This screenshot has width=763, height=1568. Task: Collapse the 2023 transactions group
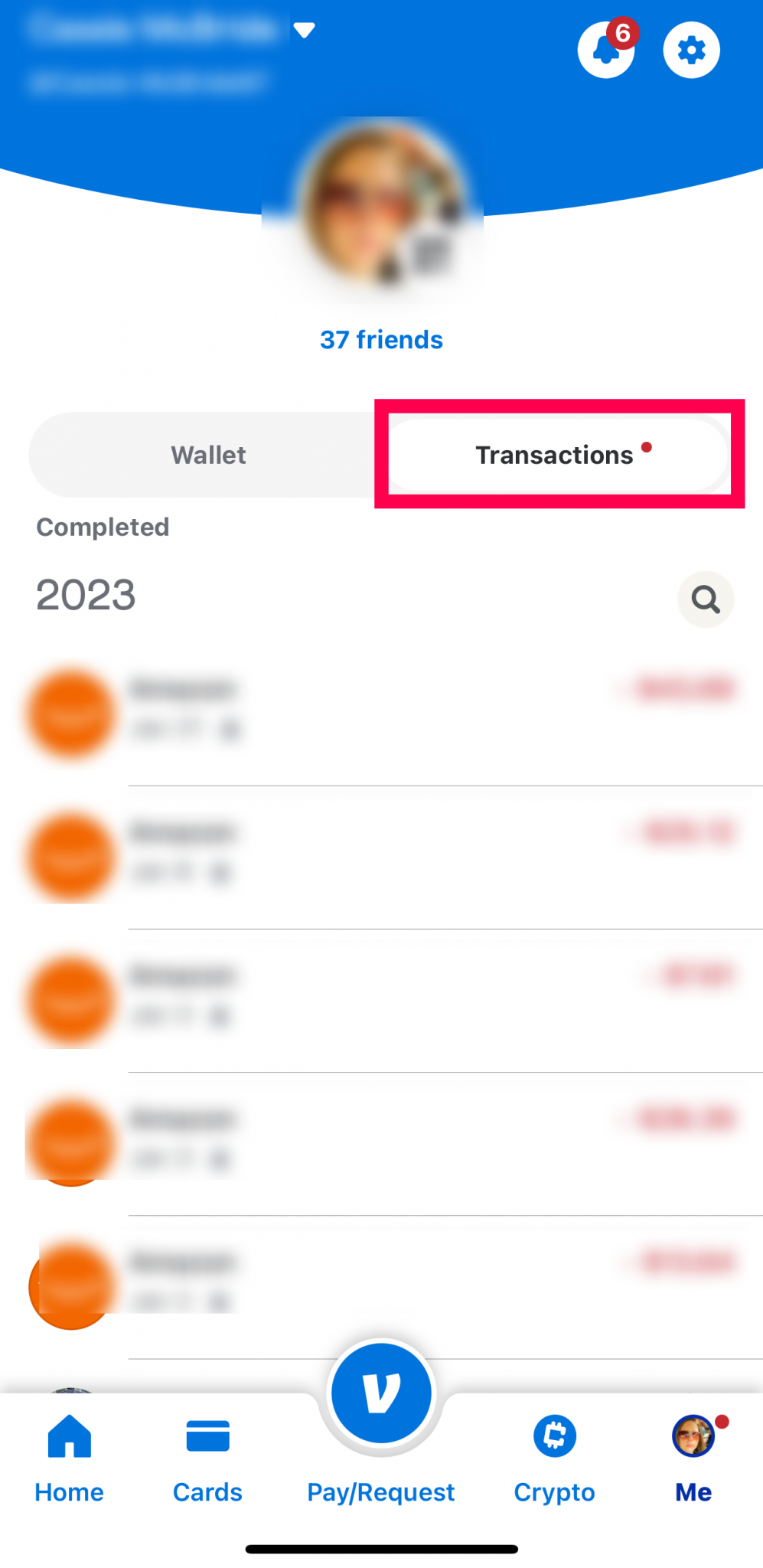(x=86, y=595)
